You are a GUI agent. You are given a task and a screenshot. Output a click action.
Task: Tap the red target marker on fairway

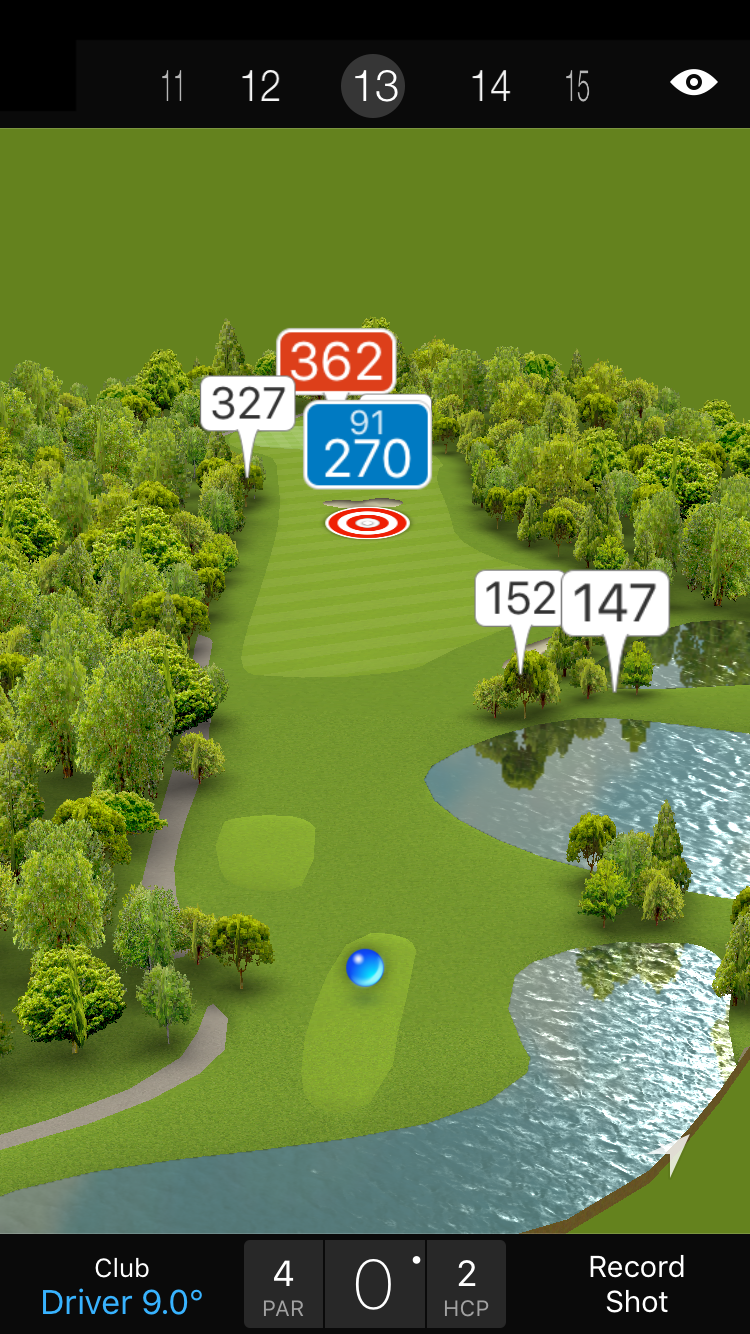pos(367,522)
